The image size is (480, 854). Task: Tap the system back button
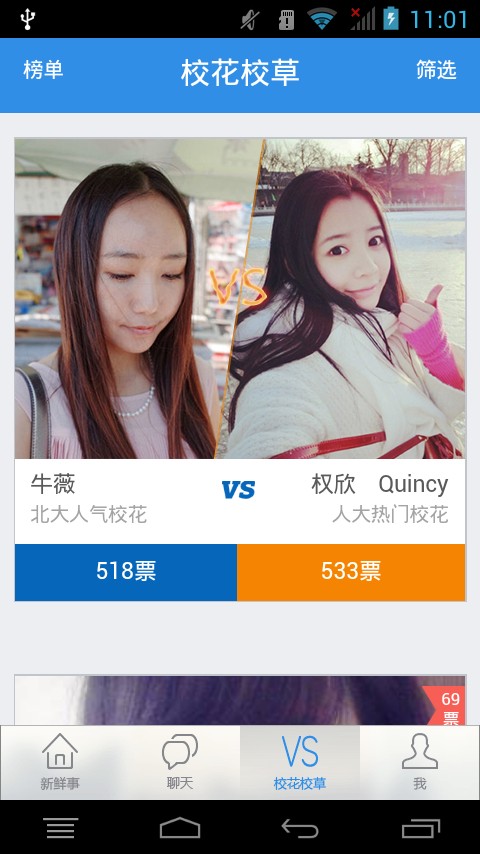300,828
